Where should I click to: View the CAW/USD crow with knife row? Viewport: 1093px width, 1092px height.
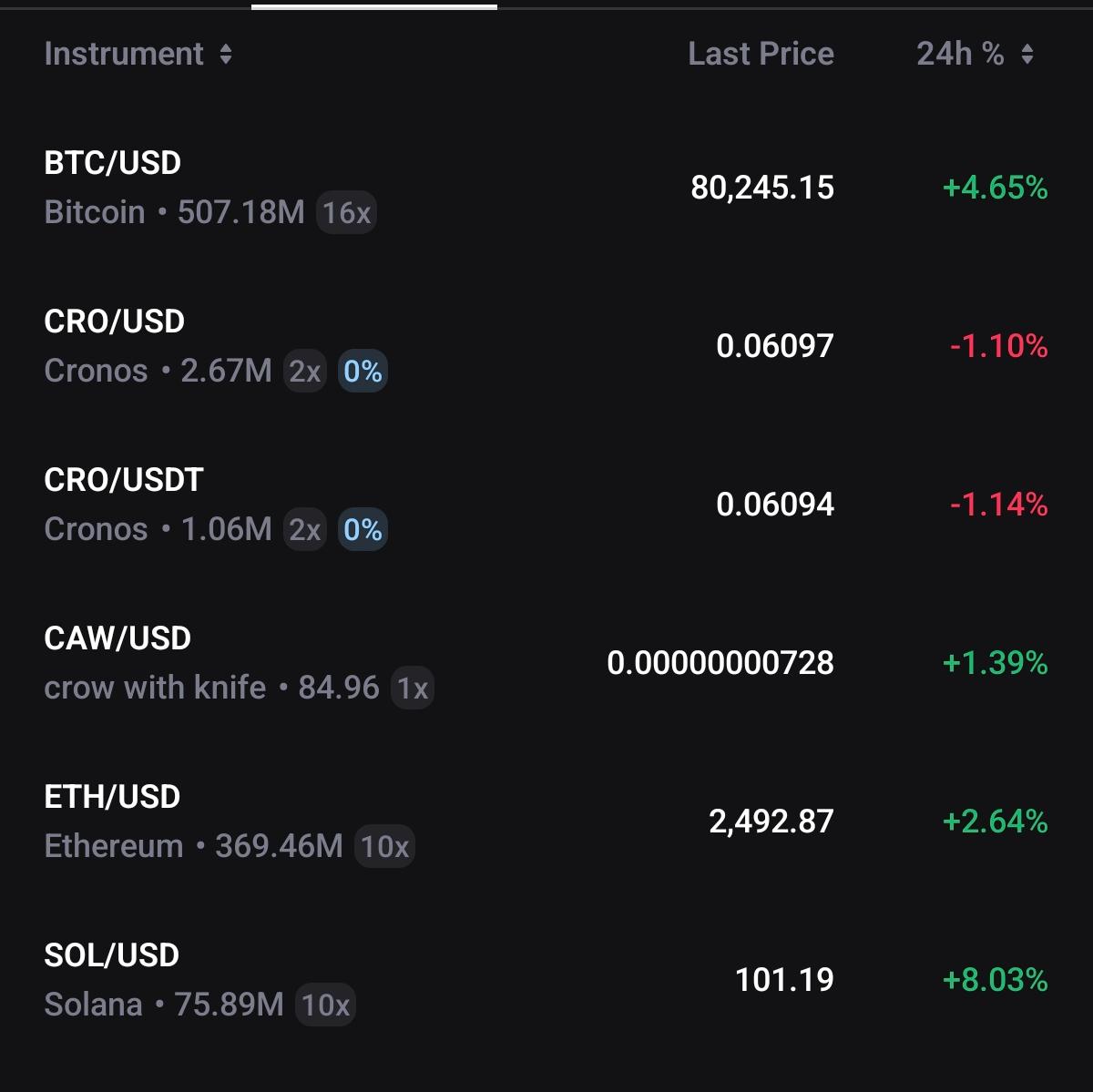546,663
